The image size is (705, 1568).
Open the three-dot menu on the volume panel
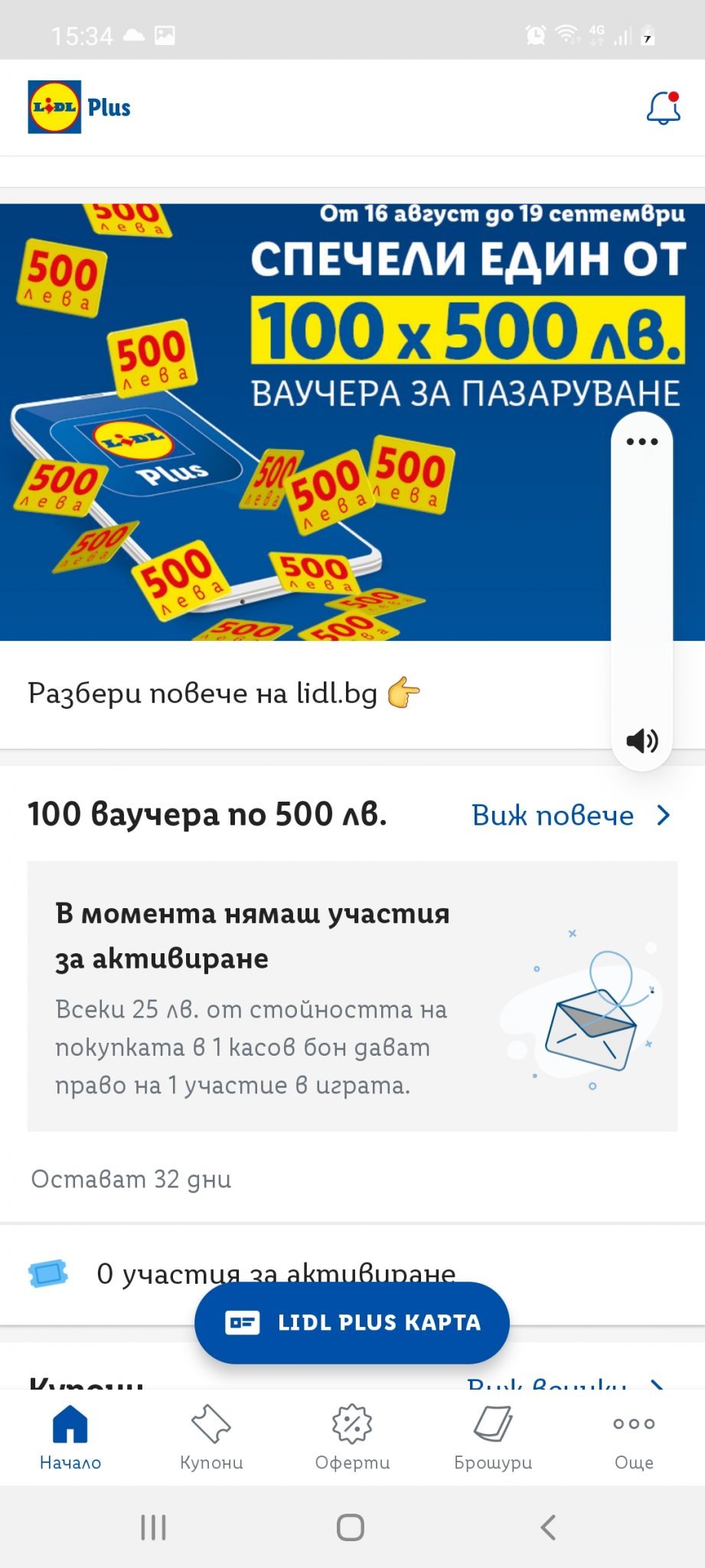pyautogui.click(x=641, y=442)
